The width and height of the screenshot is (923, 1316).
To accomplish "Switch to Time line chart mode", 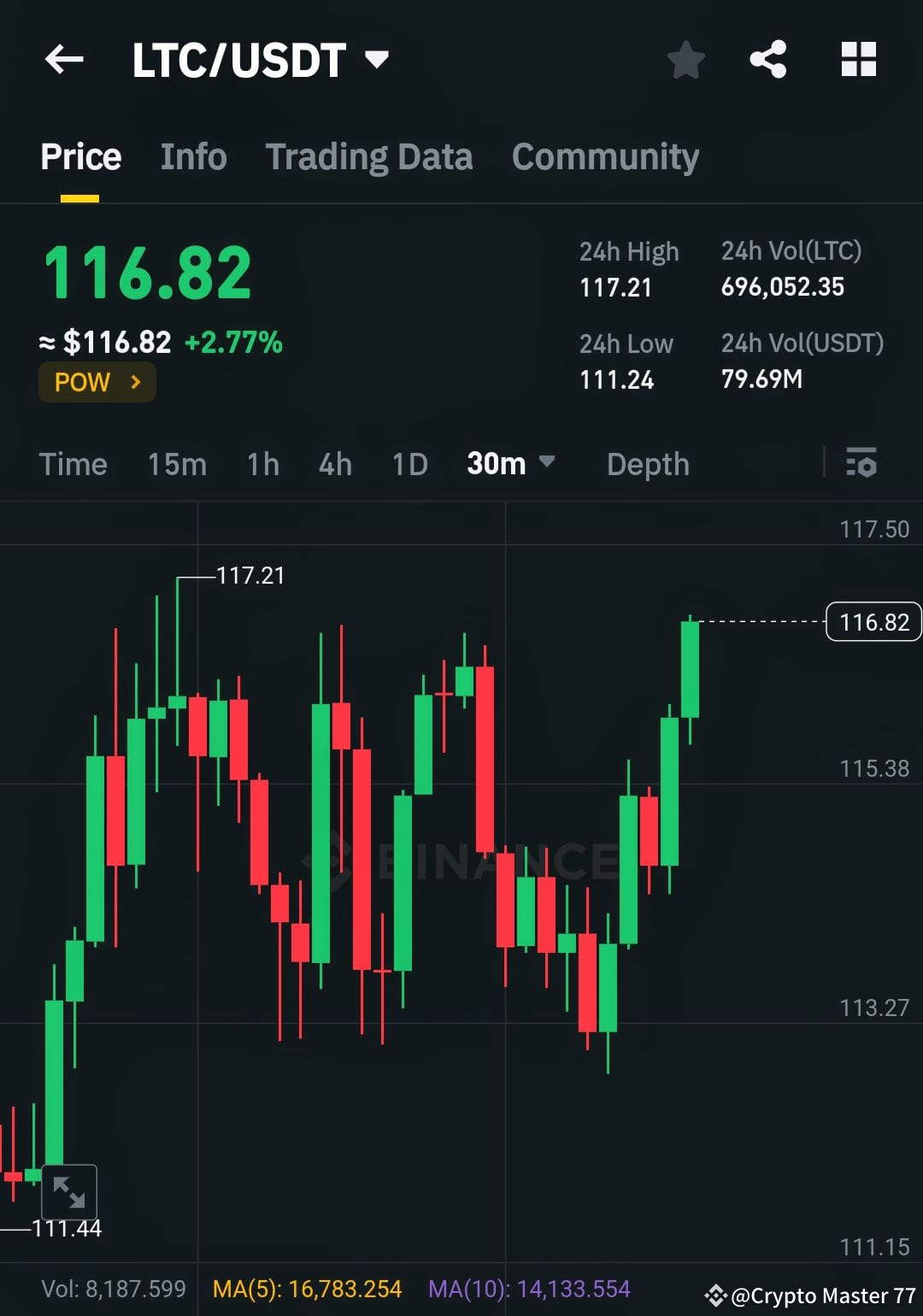I will (73, 464).
